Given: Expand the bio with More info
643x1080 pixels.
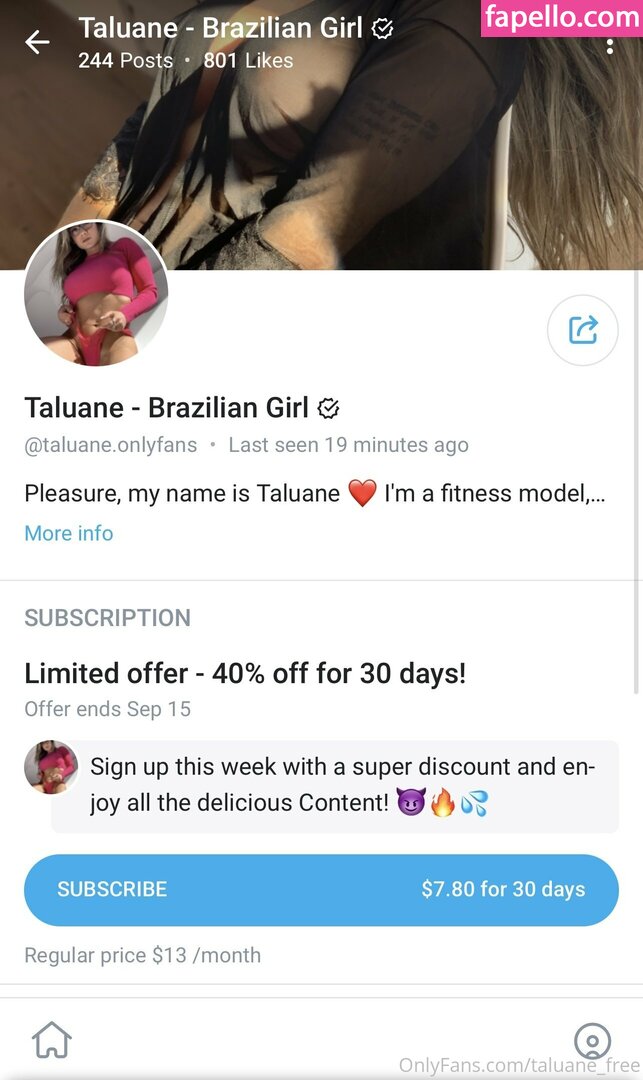Looking at the screenshot, I should coord(69,533).
